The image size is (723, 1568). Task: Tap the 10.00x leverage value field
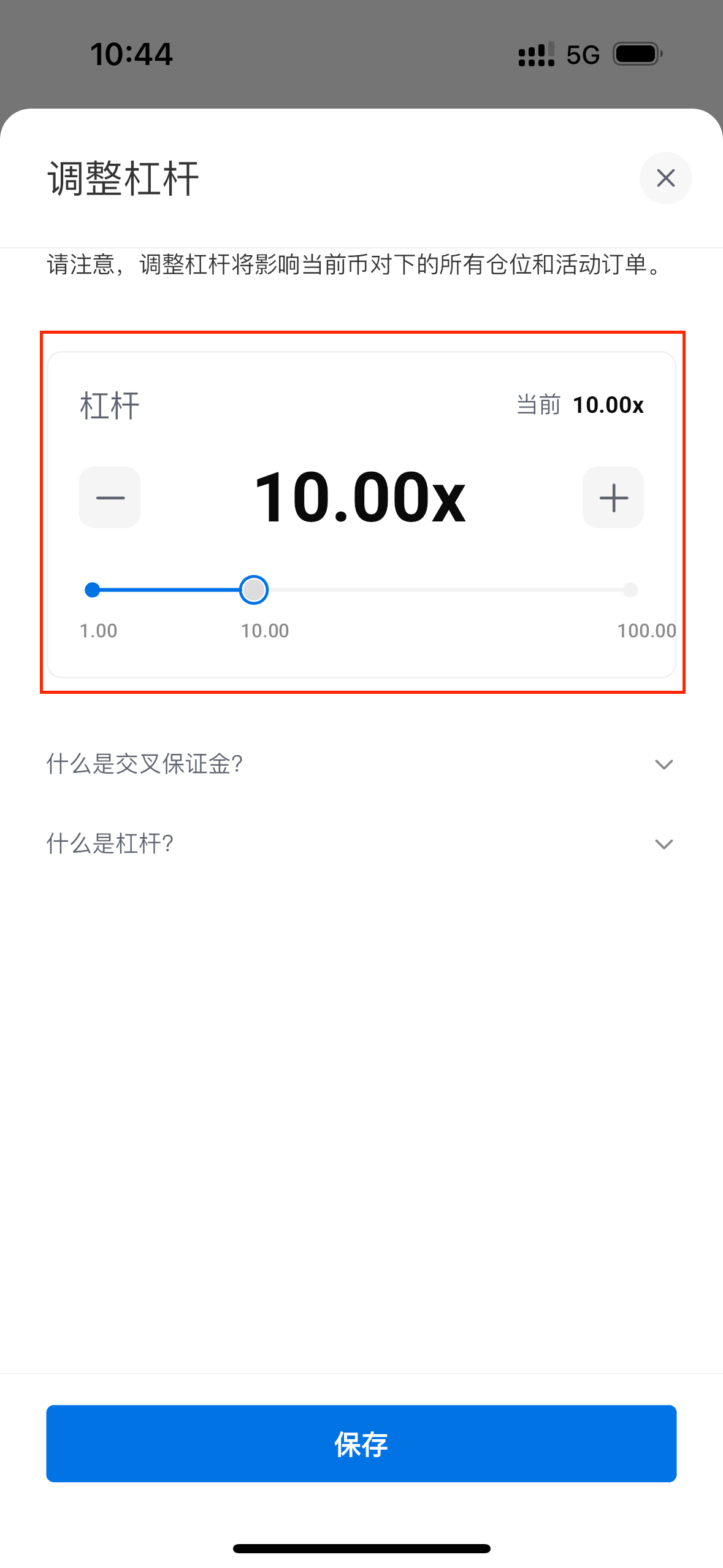tap(361, 497)
